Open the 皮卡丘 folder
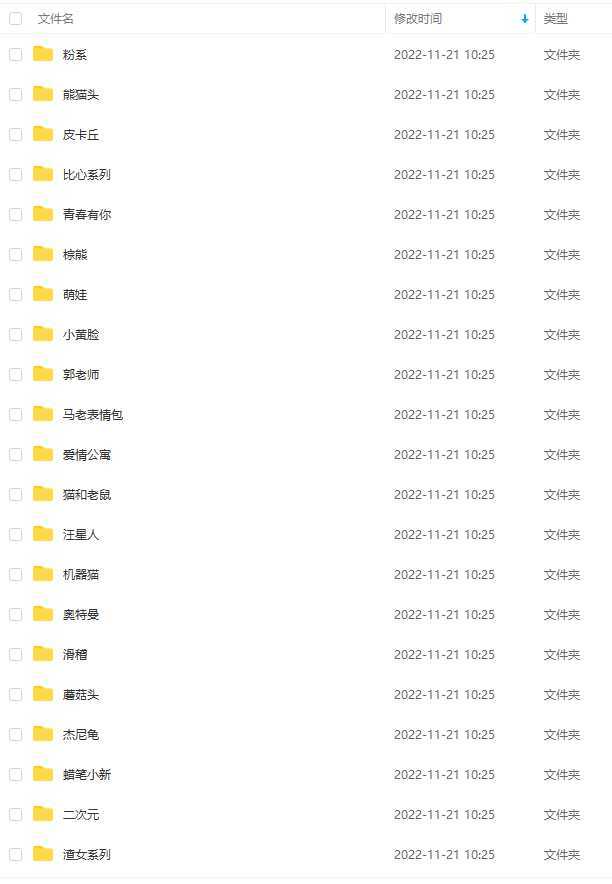 81,135
